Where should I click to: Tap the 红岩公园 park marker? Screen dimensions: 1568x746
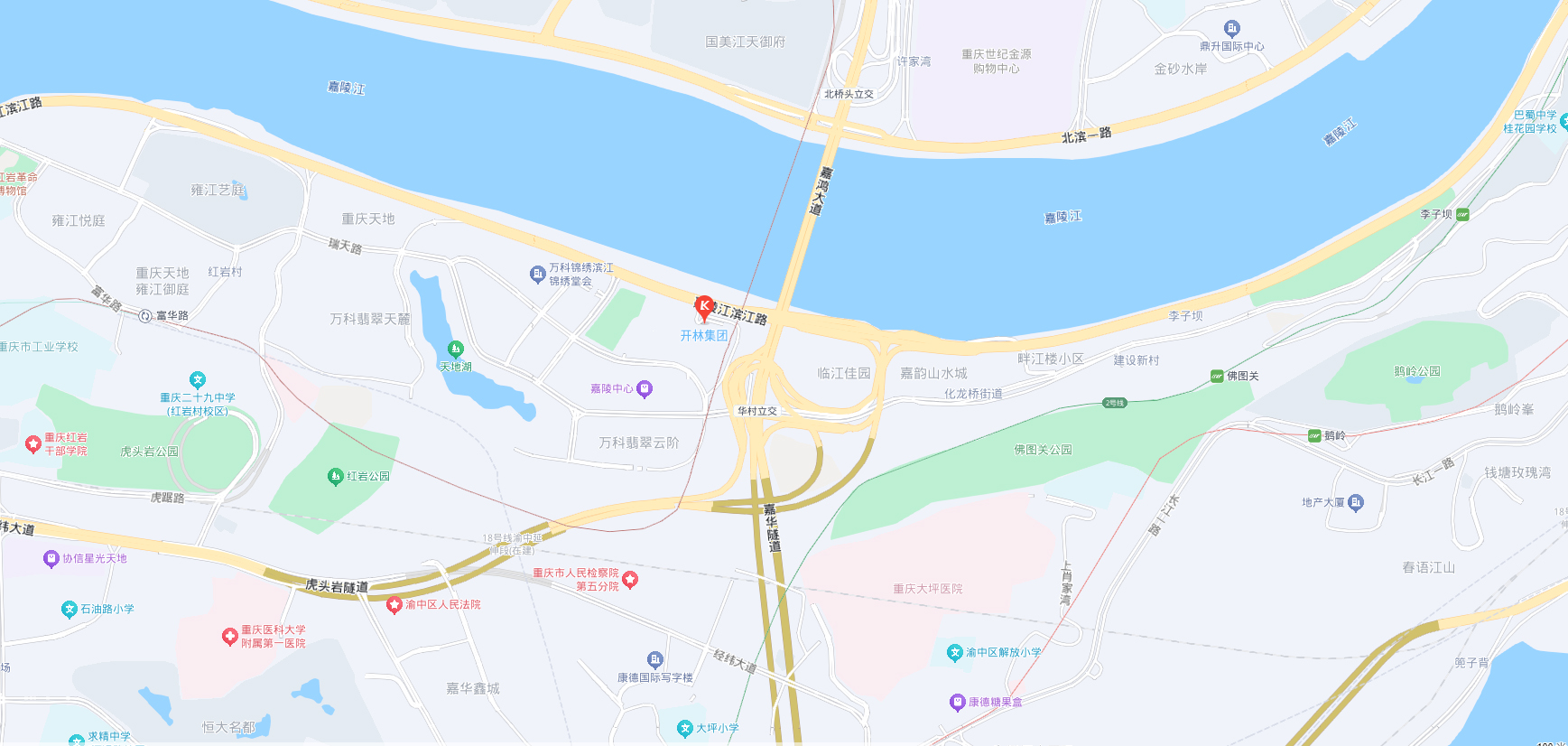click(x=335, y=476)
